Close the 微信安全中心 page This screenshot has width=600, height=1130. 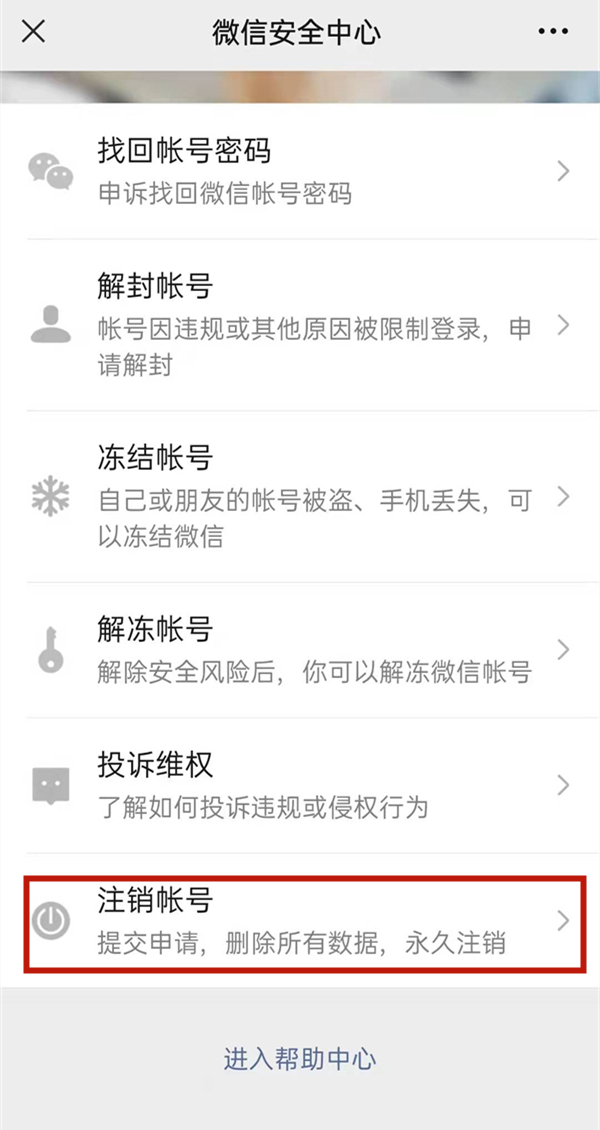[33, 32]
